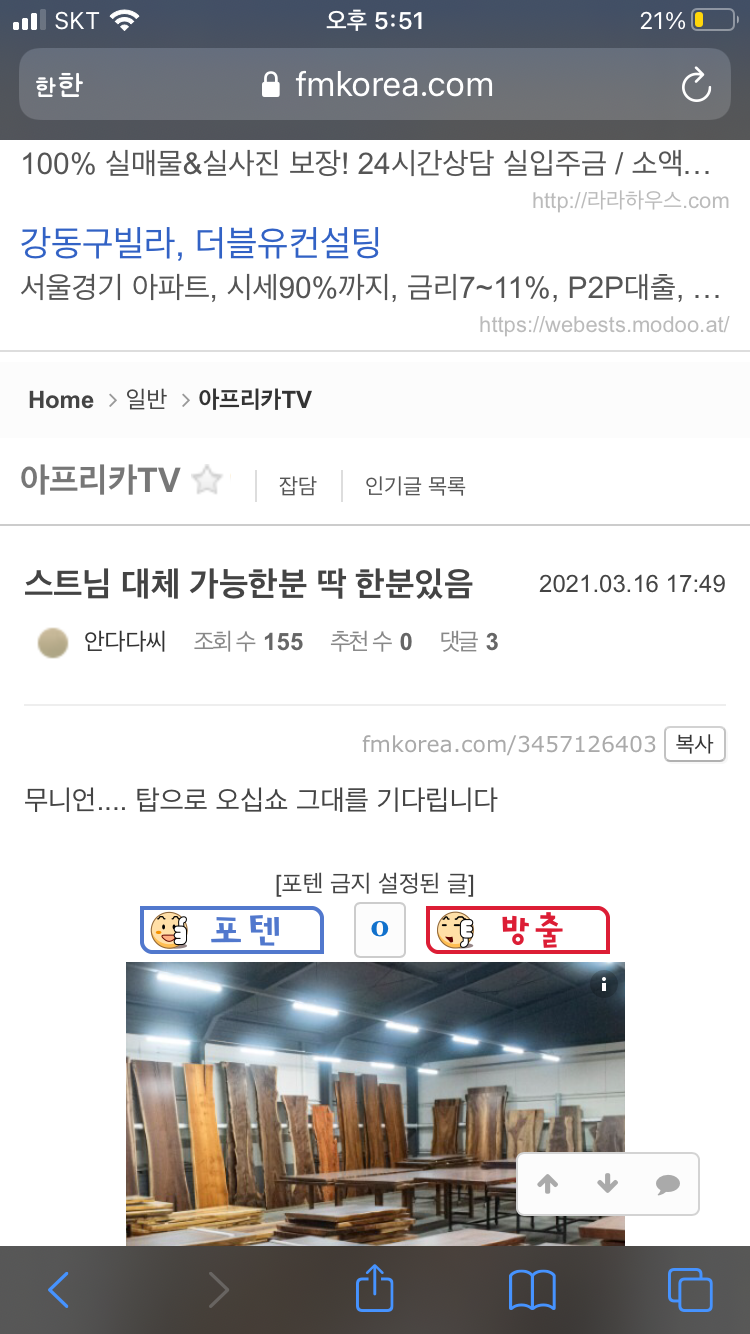
Task: Downvote the post with 방출
Action: click(x=517, y=930)
